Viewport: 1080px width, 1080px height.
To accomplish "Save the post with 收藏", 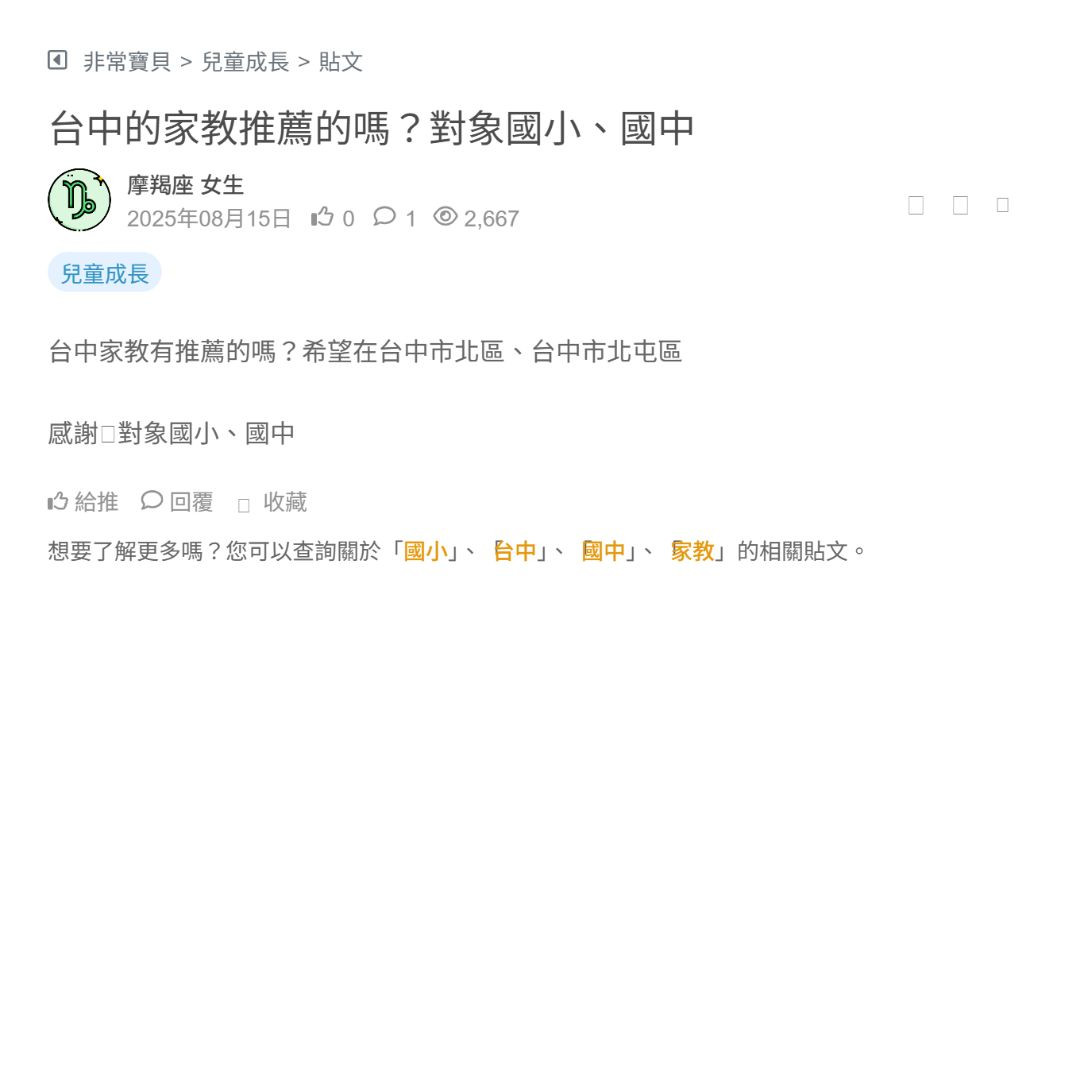I will [273, 502].
